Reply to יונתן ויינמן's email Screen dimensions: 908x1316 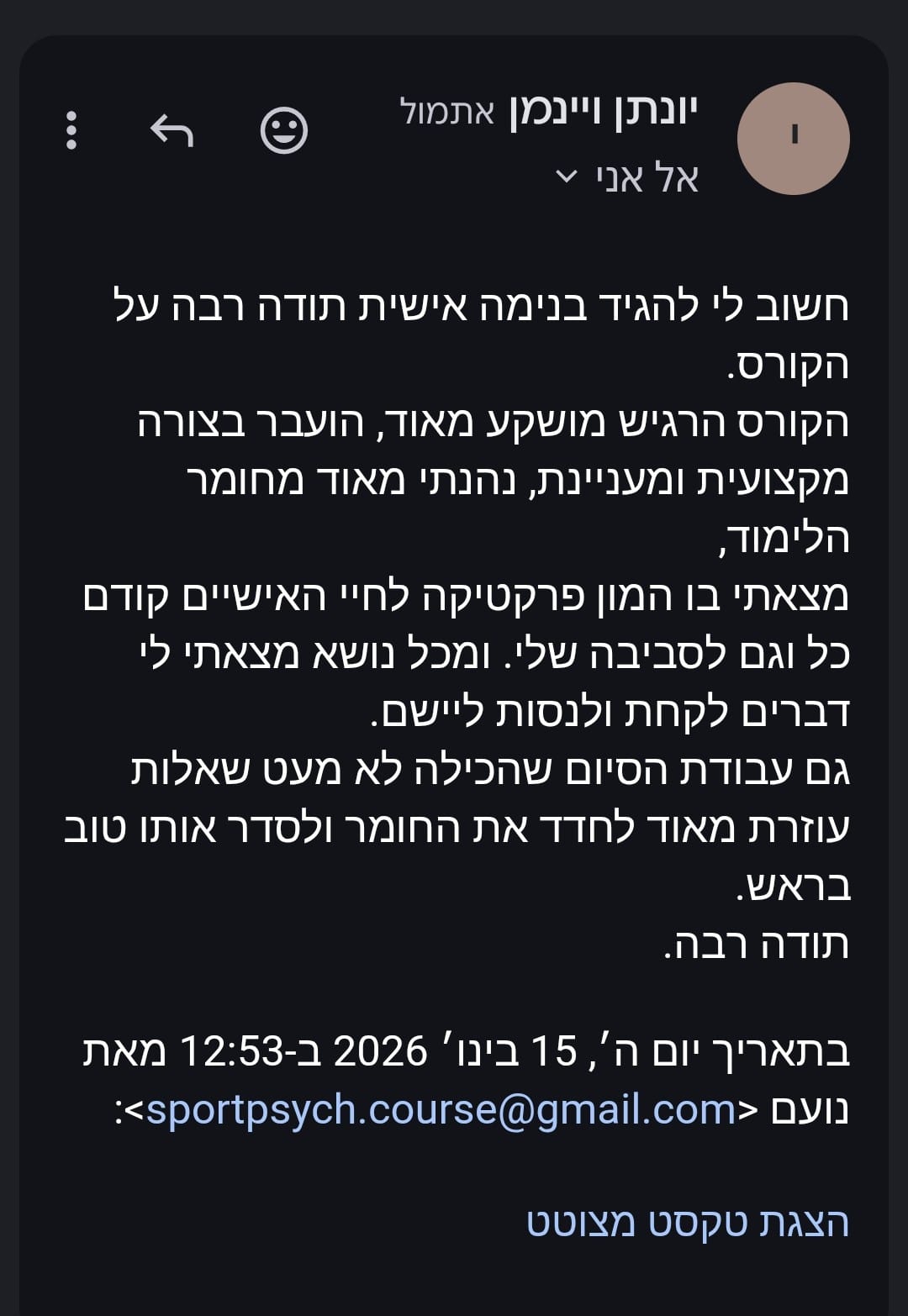pyautogui.click(x=172, y=130)
